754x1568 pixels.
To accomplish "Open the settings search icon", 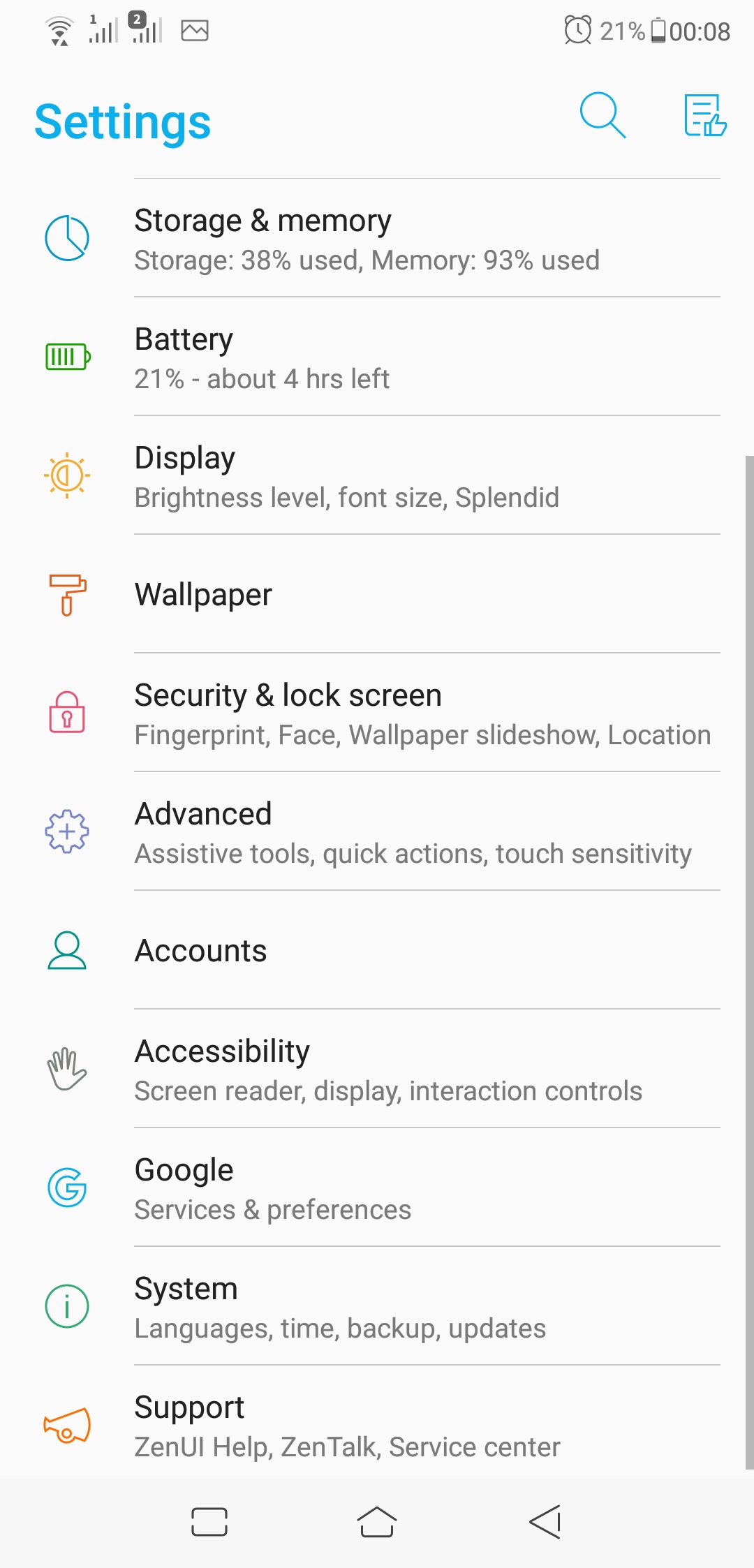I will [603, 115].
